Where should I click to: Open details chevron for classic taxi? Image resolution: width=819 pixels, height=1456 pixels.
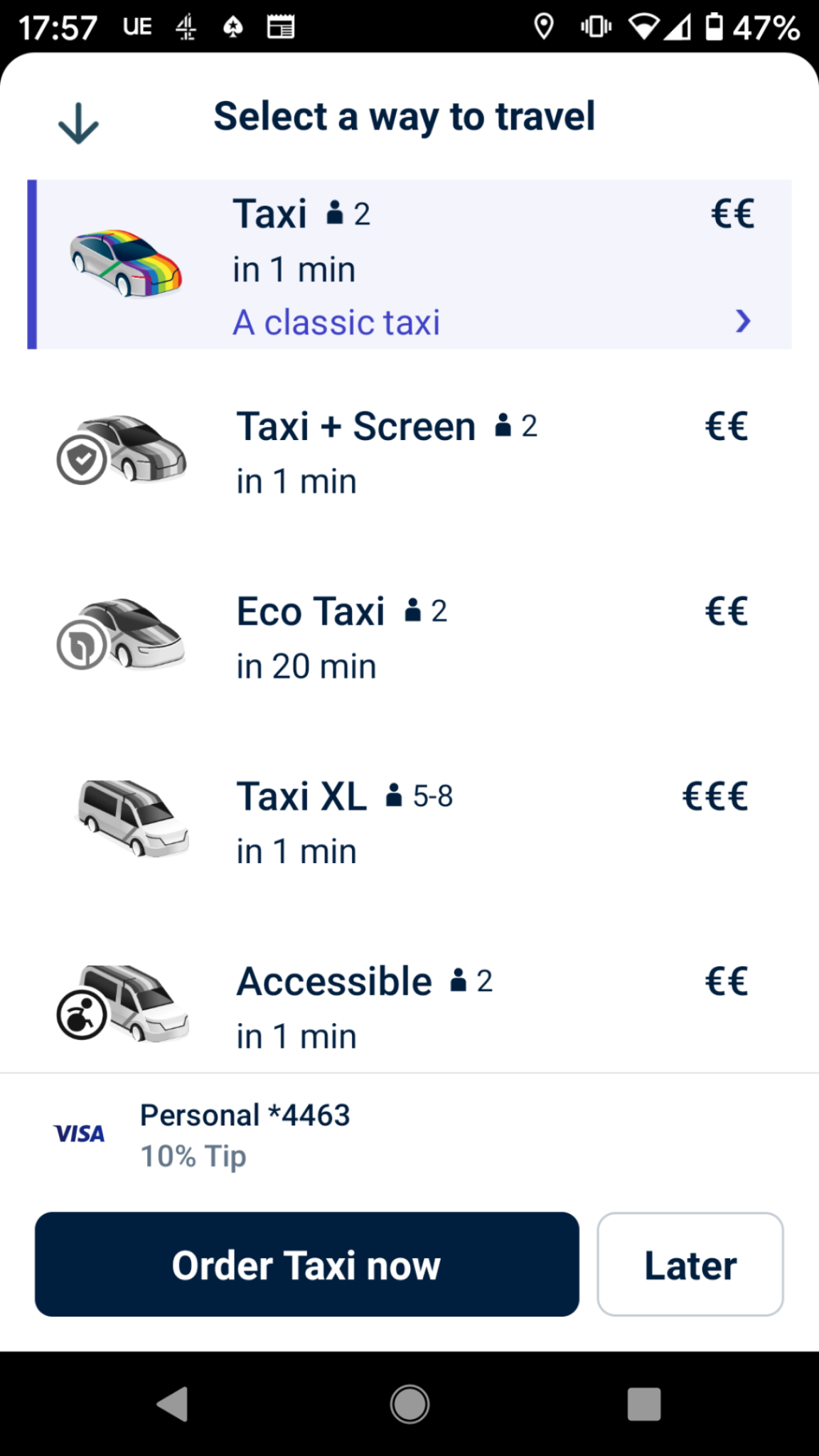tap(743, 321)
